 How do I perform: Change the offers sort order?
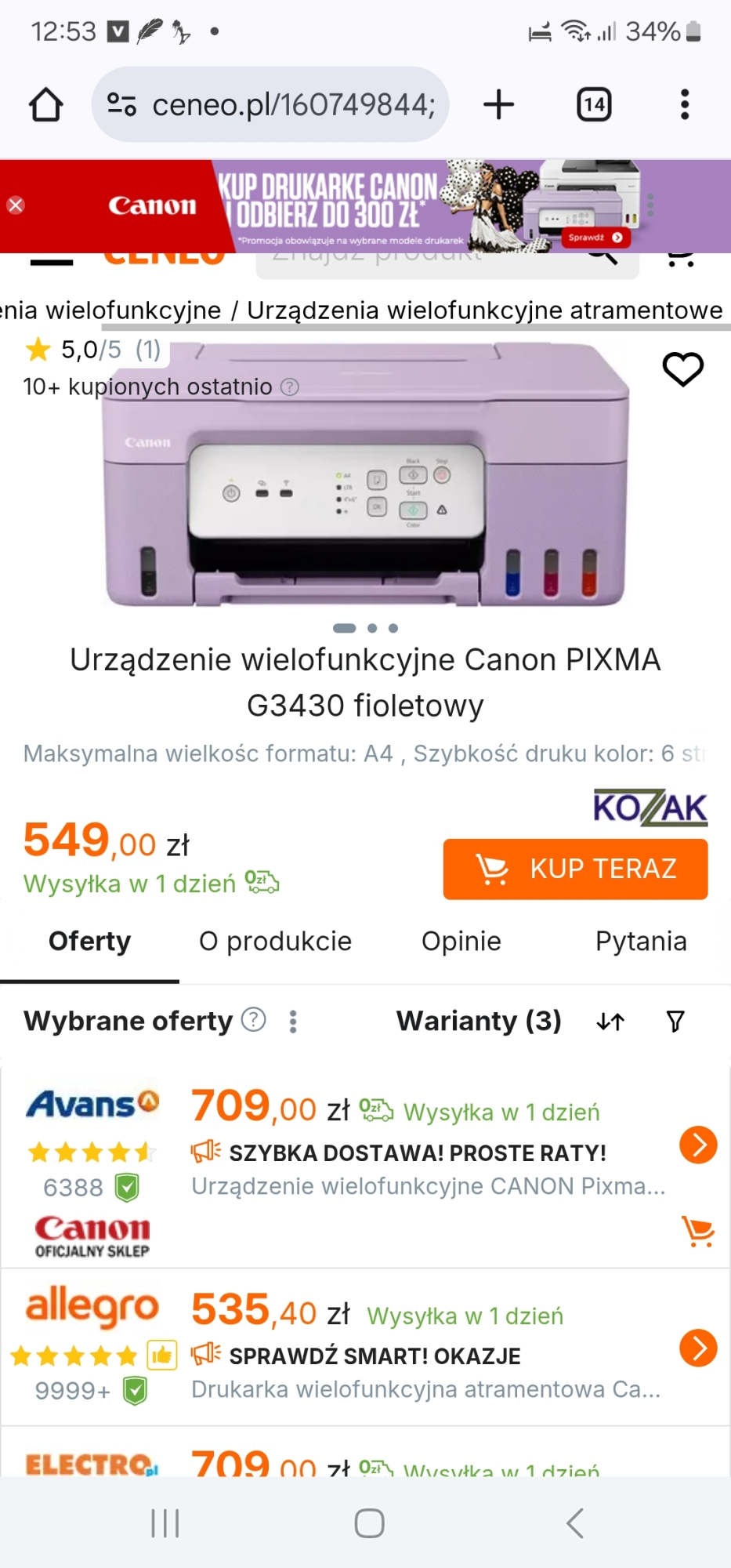[x=610, y=1021]
